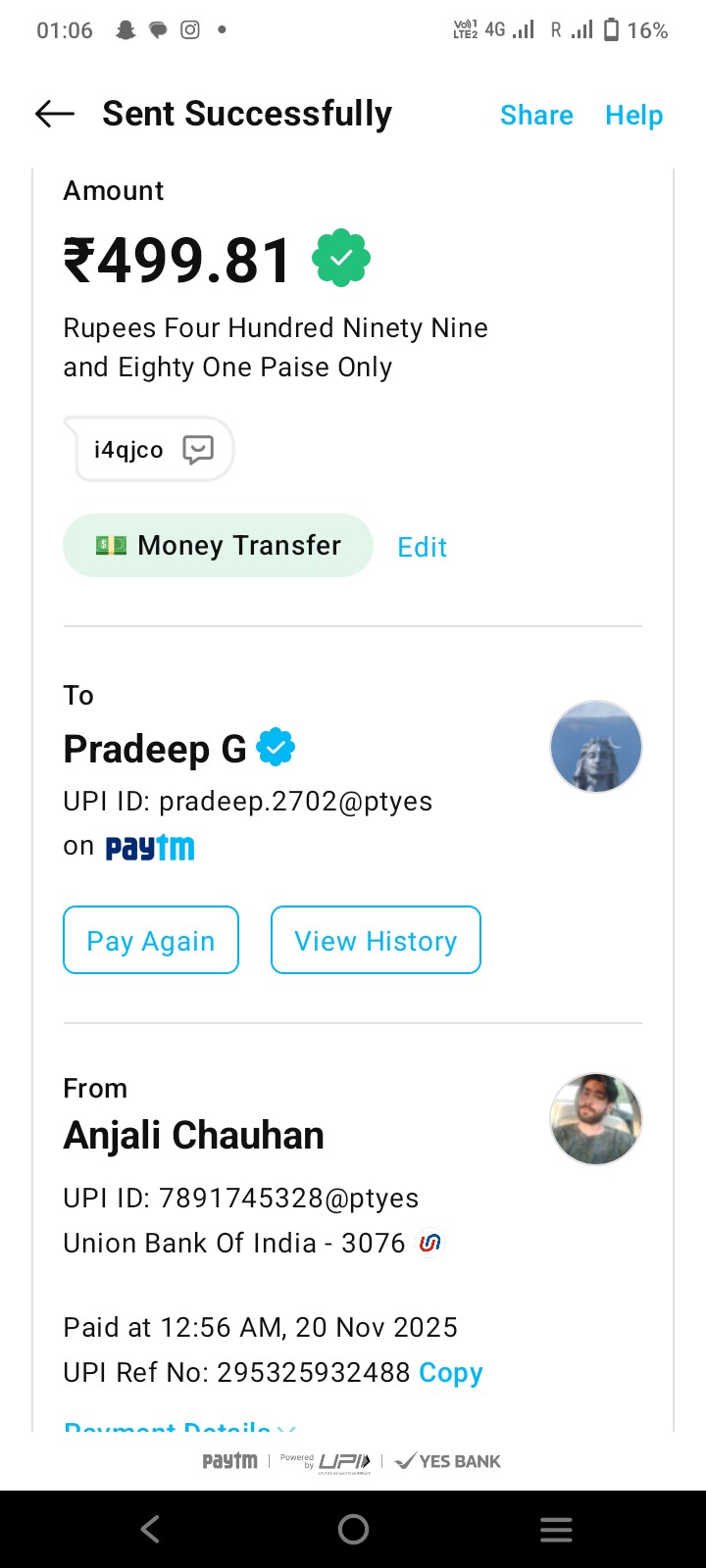Share this payment receipt
Image resolution: width=706 pixels, height=1568 pixels.
[x=536, y=116]
